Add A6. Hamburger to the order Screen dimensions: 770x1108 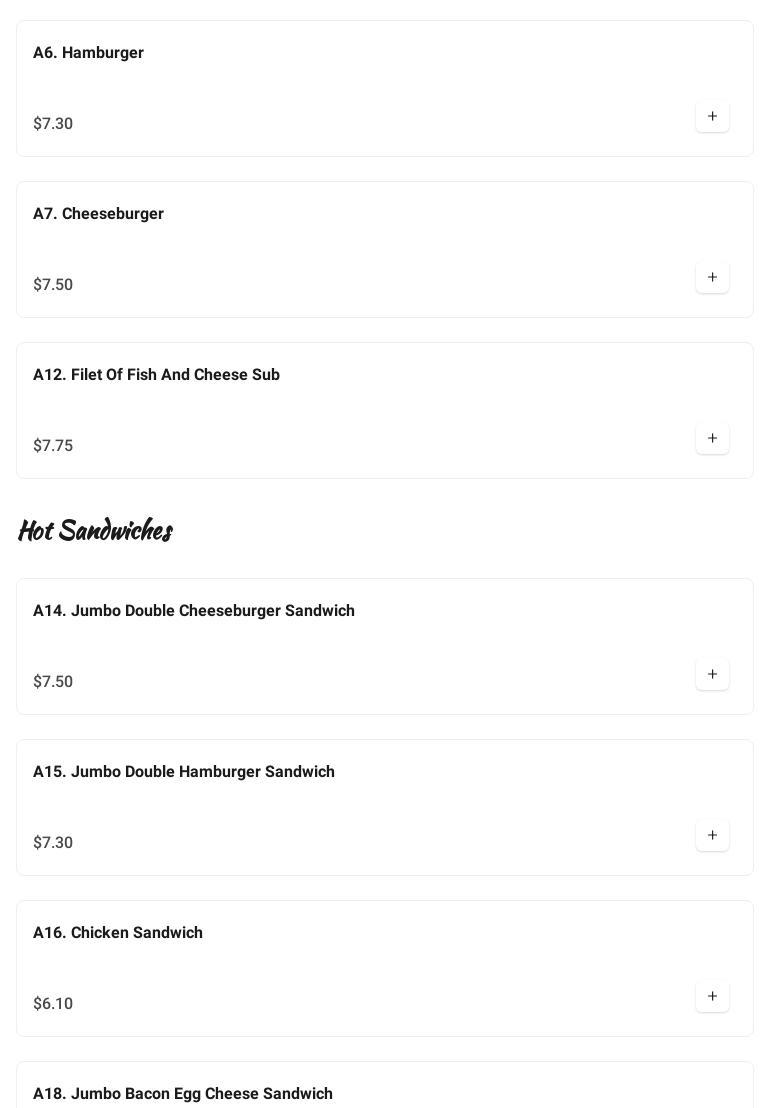(712, 117)
